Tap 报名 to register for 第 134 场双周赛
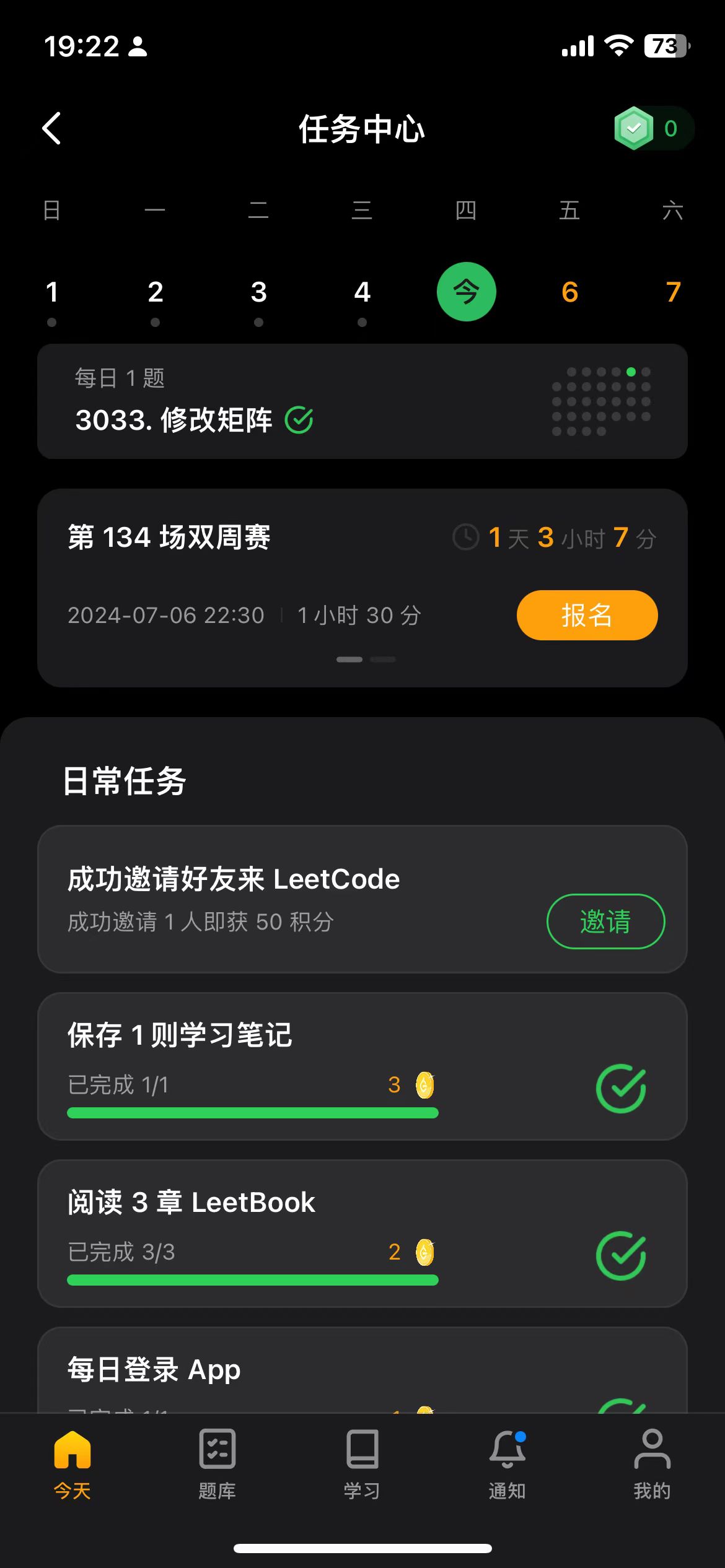725x1568 pixels. 587,615
